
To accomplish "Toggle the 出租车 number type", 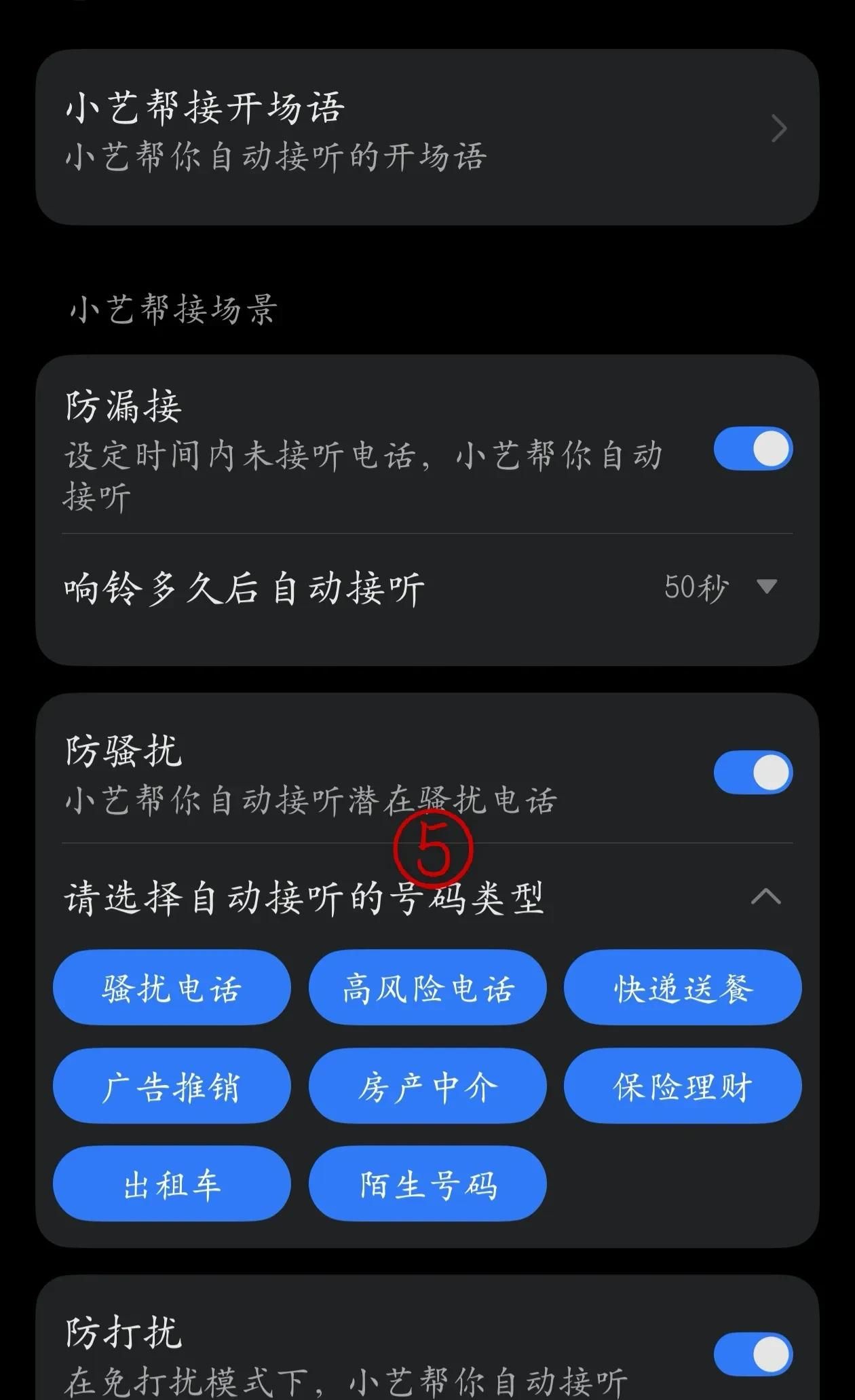I will 171,1184.
